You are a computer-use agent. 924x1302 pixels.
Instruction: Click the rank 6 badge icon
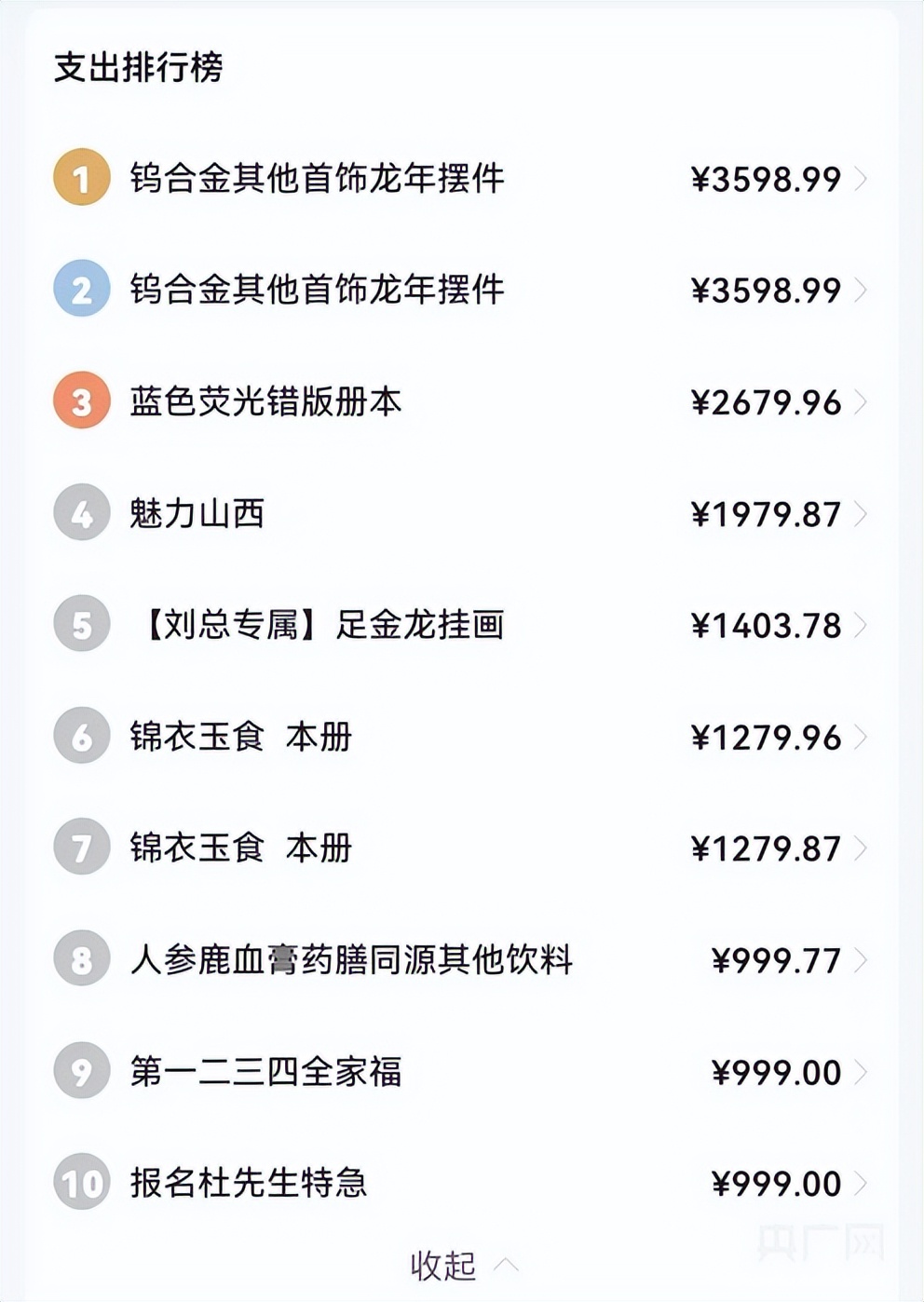82,737
